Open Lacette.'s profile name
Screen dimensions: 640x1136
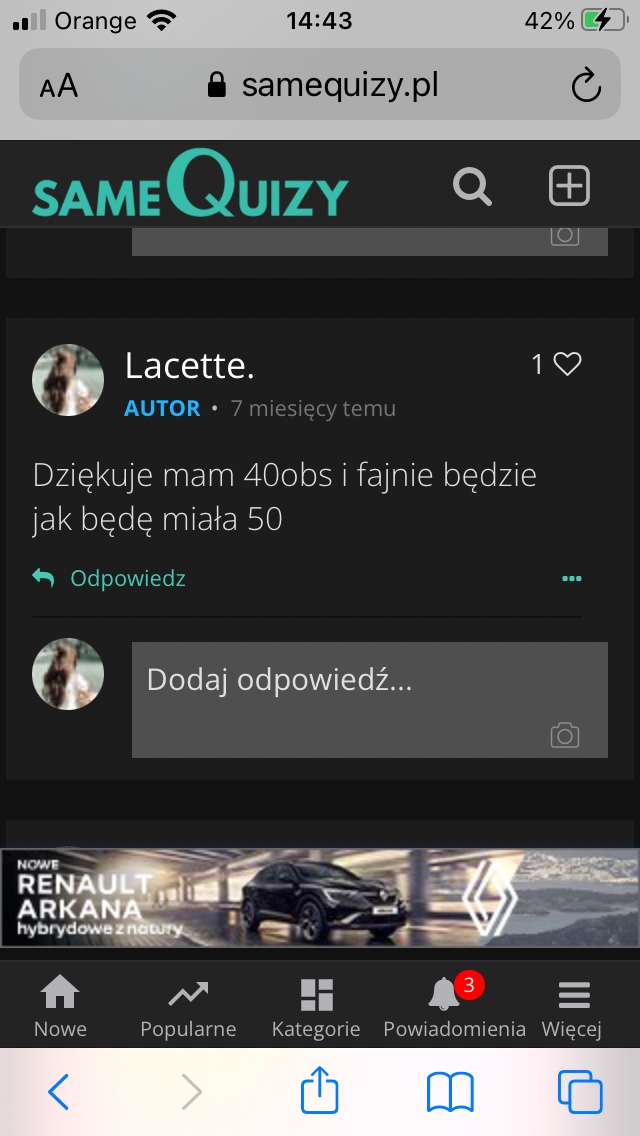pyautogui.click(x=189, y=367)
